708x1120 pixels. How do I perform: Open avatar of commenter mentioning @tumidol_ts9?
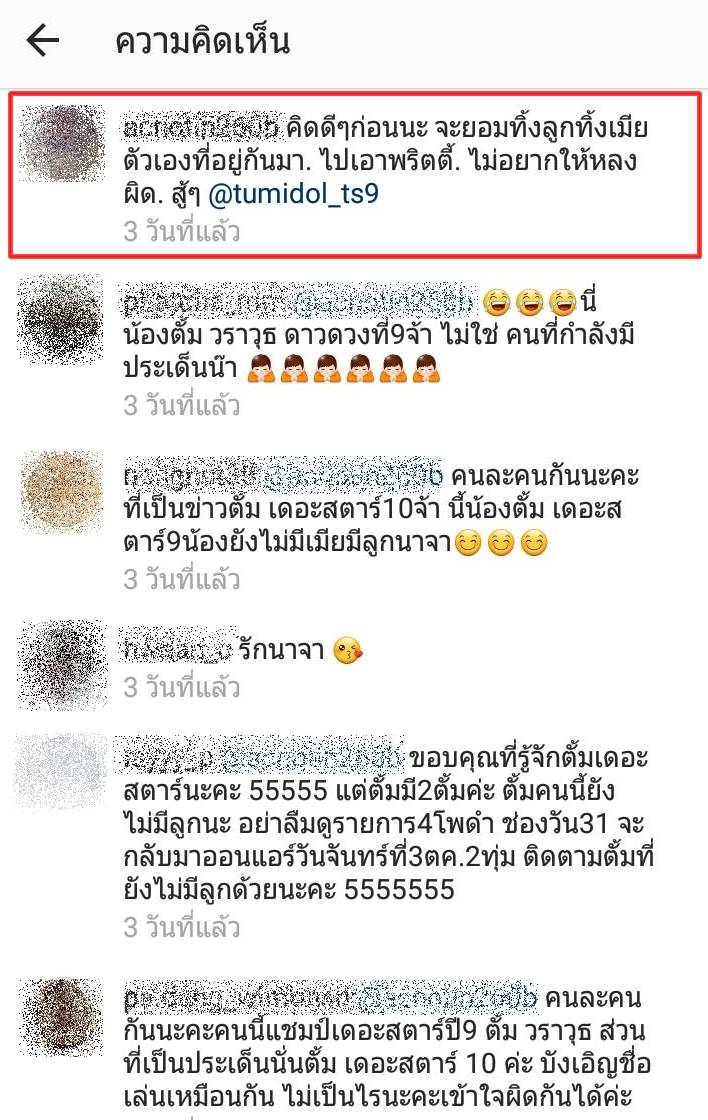pos(62,143)
